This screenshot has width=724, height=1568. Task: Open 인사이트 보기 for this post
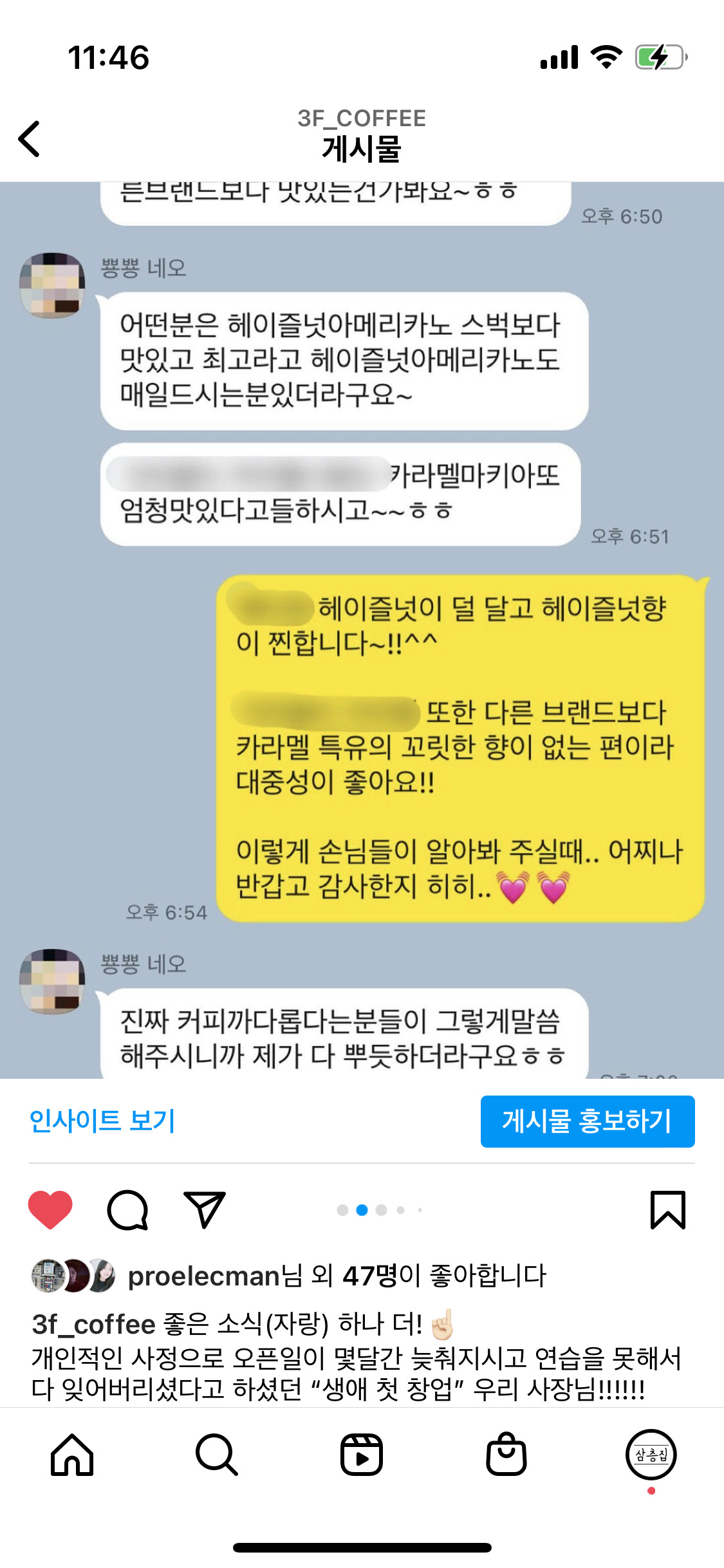(x=102, y=1121)
